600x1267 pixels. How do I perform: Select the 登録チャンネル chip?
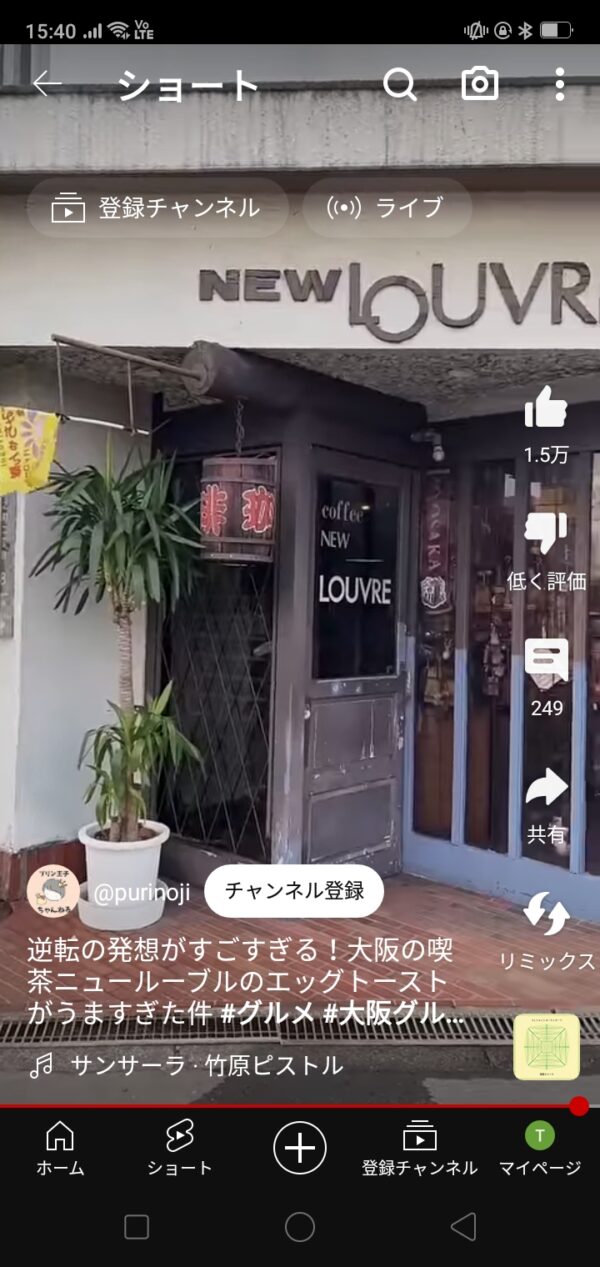[158, 208]
